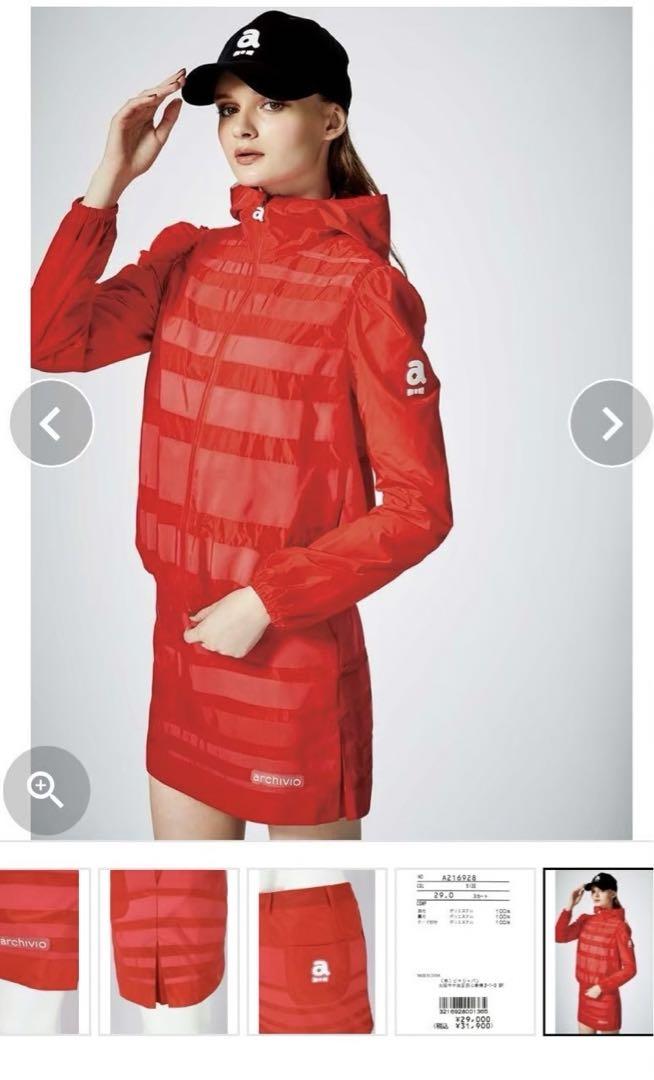The width and height of the screenshot is (654, 1080).
Task: Advance to the next product image
Action: pyautogui.click(x=611, y=423)
